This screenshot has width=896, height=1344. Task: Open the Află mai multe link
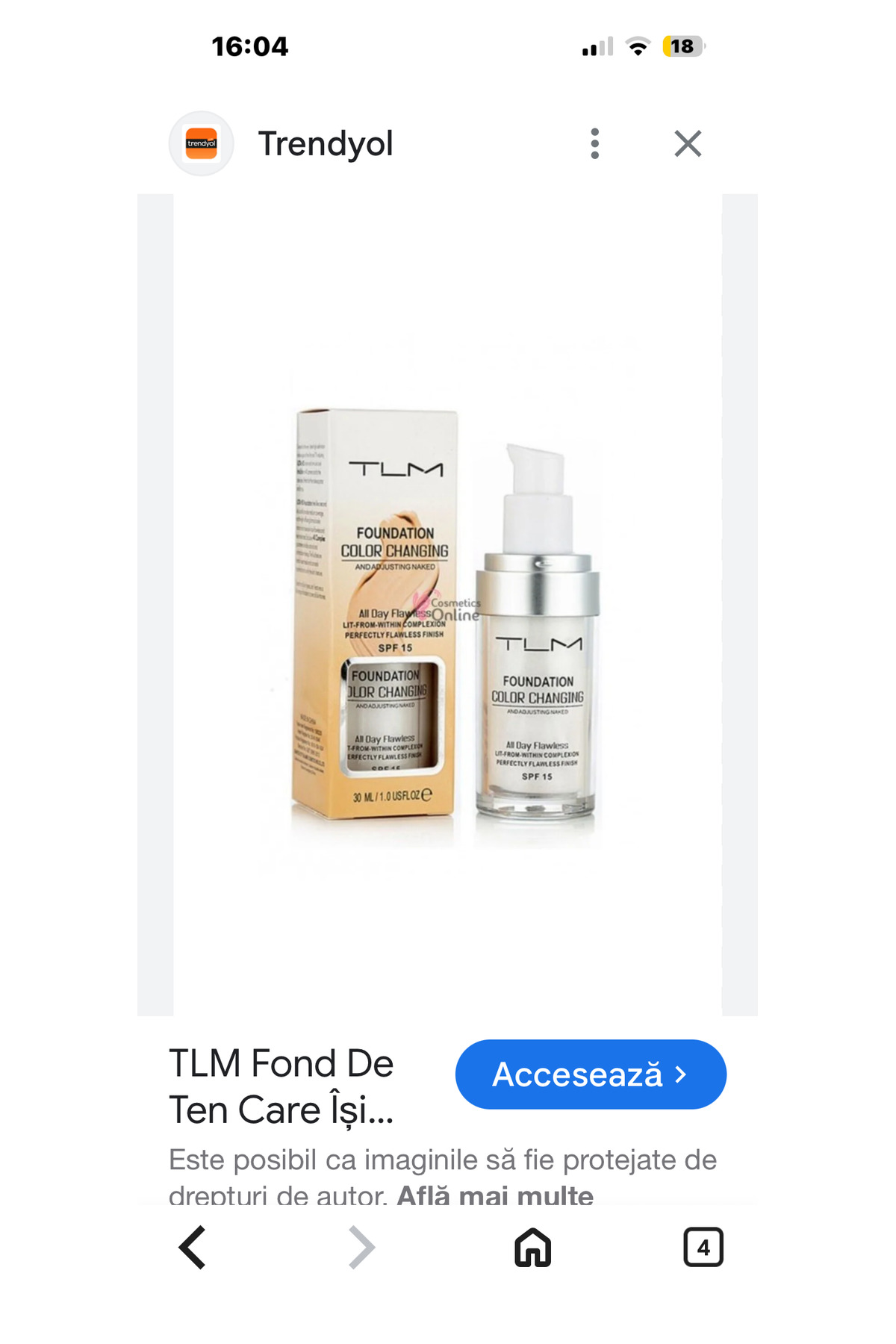pyautogui.click(x=494, y=1194)
